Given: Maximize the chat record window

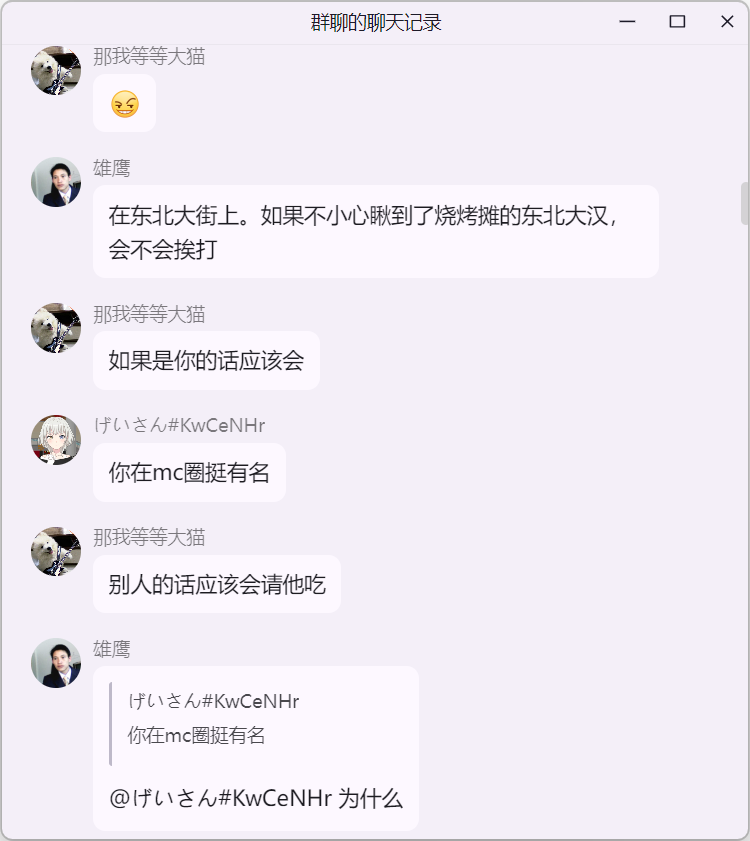Looking at the screenshot, I should tap(677, 22).
